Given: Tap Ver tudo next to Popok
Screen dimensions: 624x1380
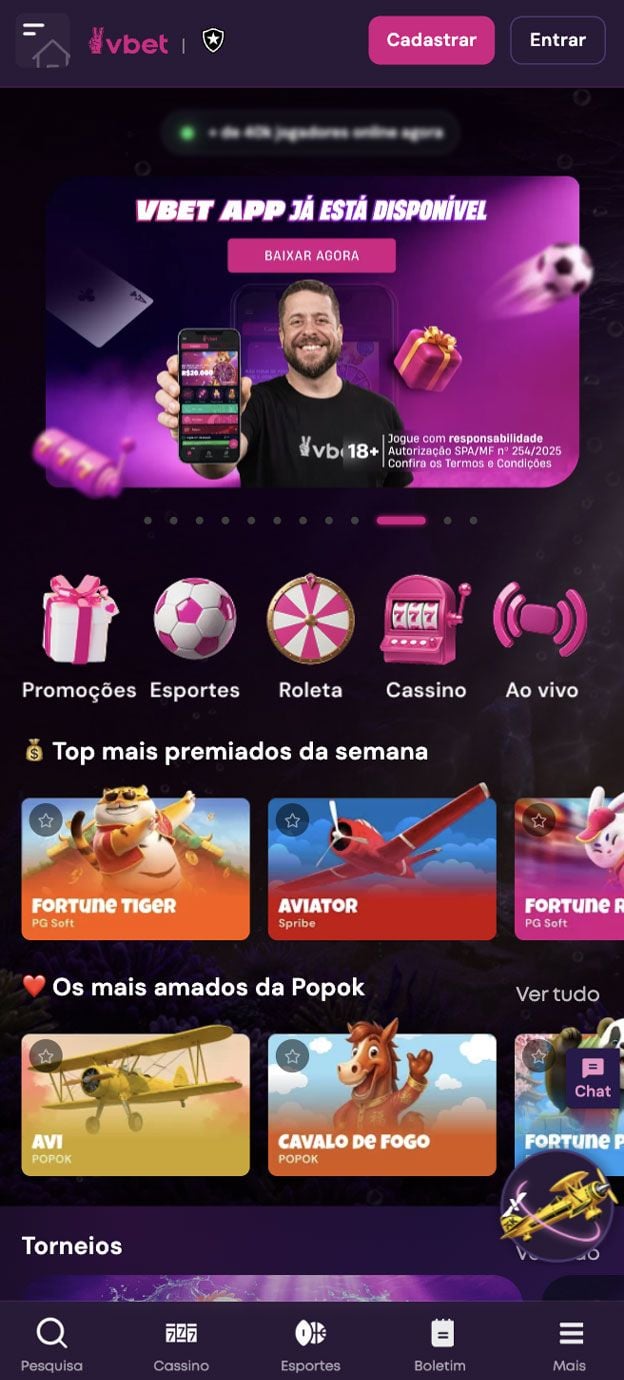Looking at the screenshot, I should click(x=557, y=993).
